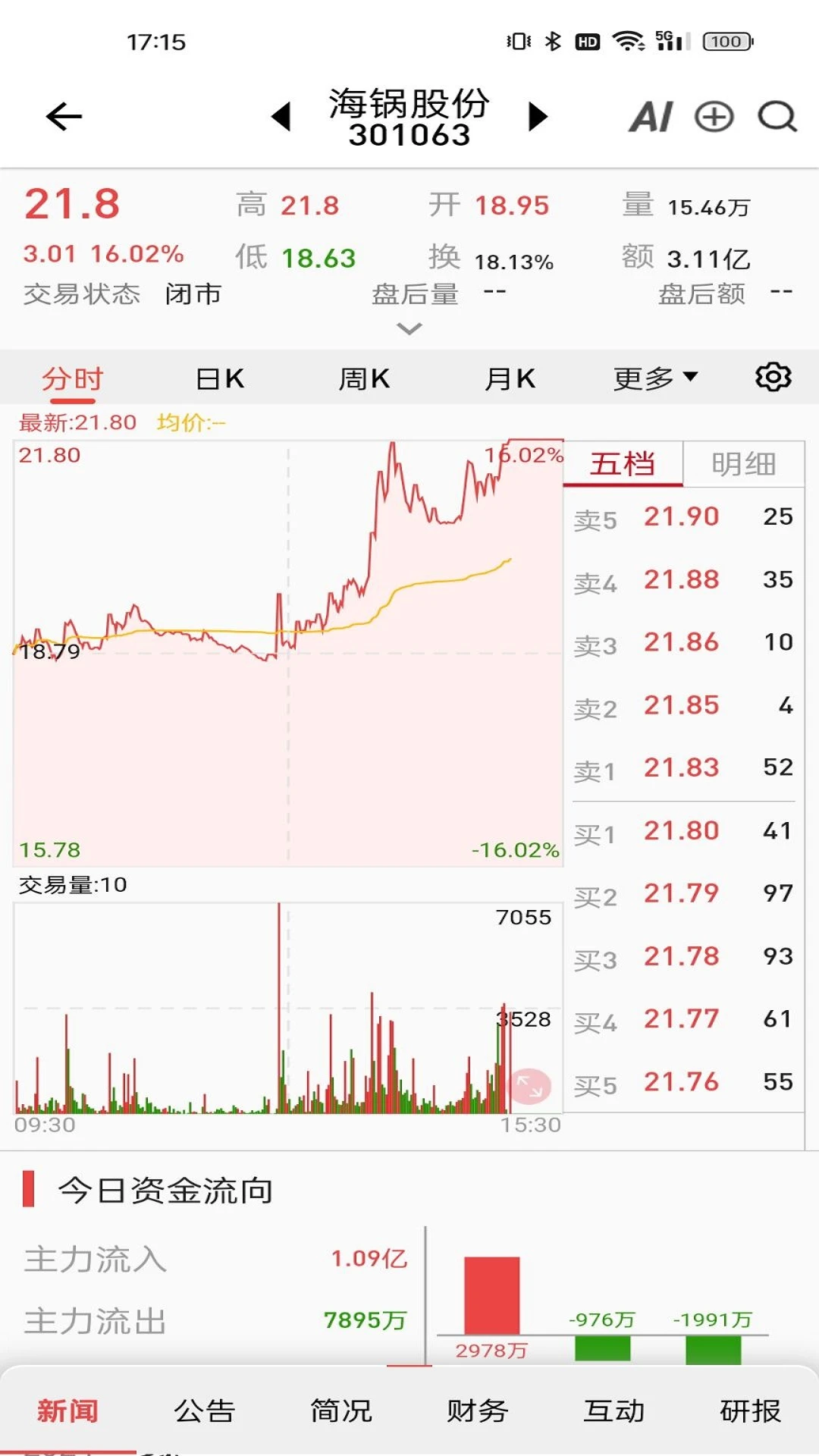Screen dimensions: 819x1456
Task: Switch to the 日K daily chart tab
Action: tap(218, 377)
